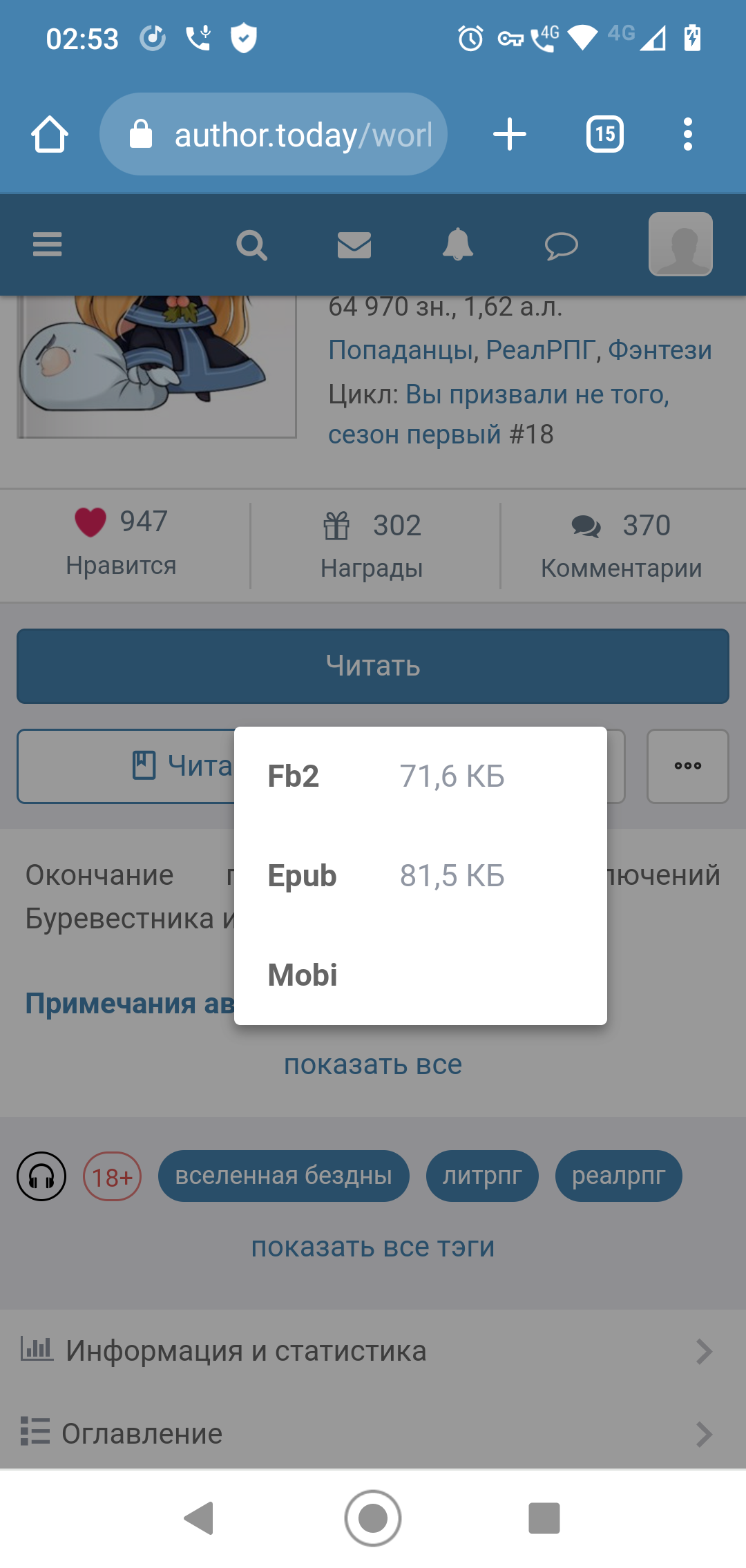The image size is (746, 1568).
Task: Open the three-dots more options button
Action: (687, 766)
